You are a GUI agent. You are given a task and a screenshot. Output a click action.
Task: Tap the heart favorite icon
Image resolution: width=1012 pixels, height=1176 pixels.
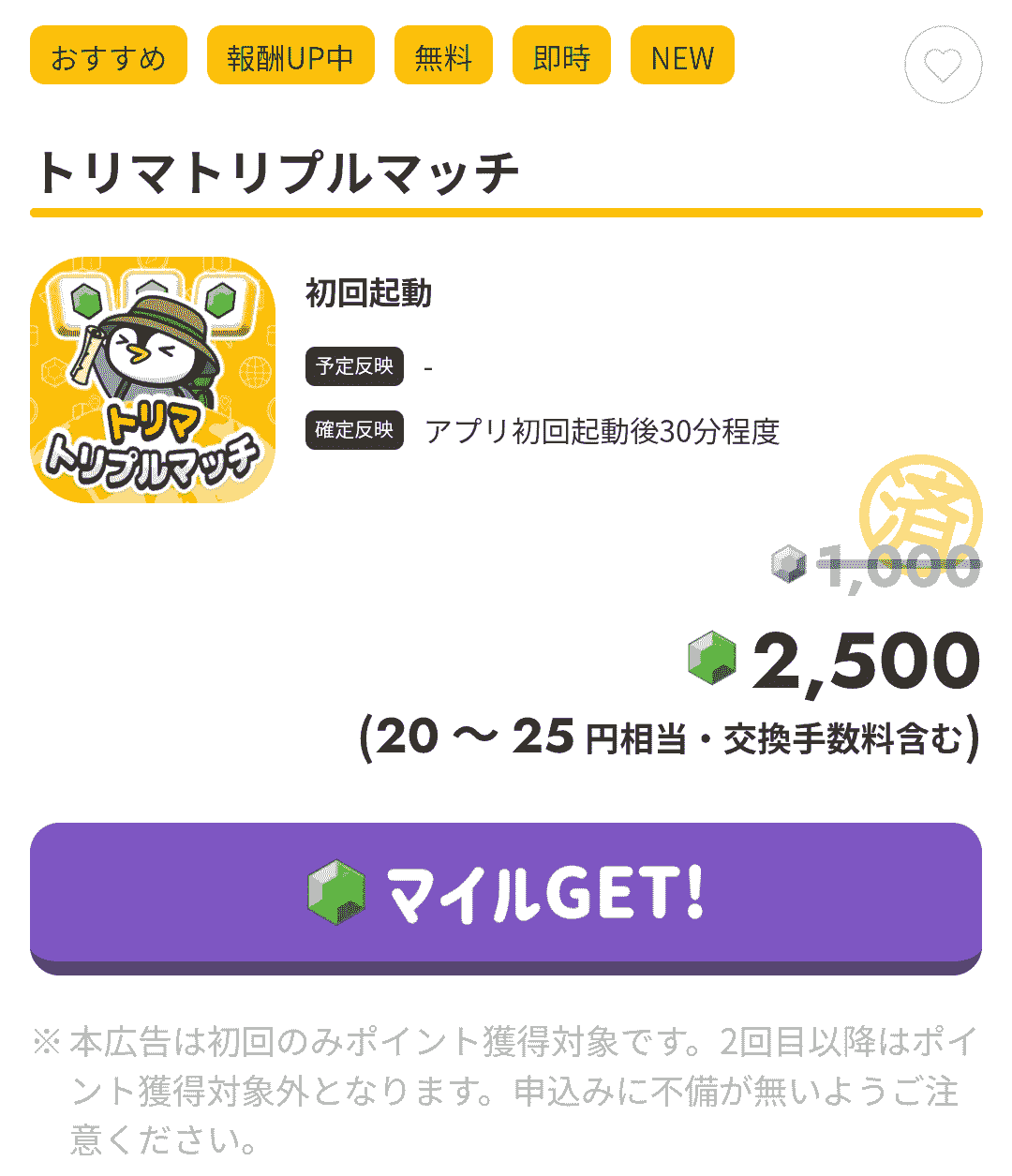(x=943, y=65)
